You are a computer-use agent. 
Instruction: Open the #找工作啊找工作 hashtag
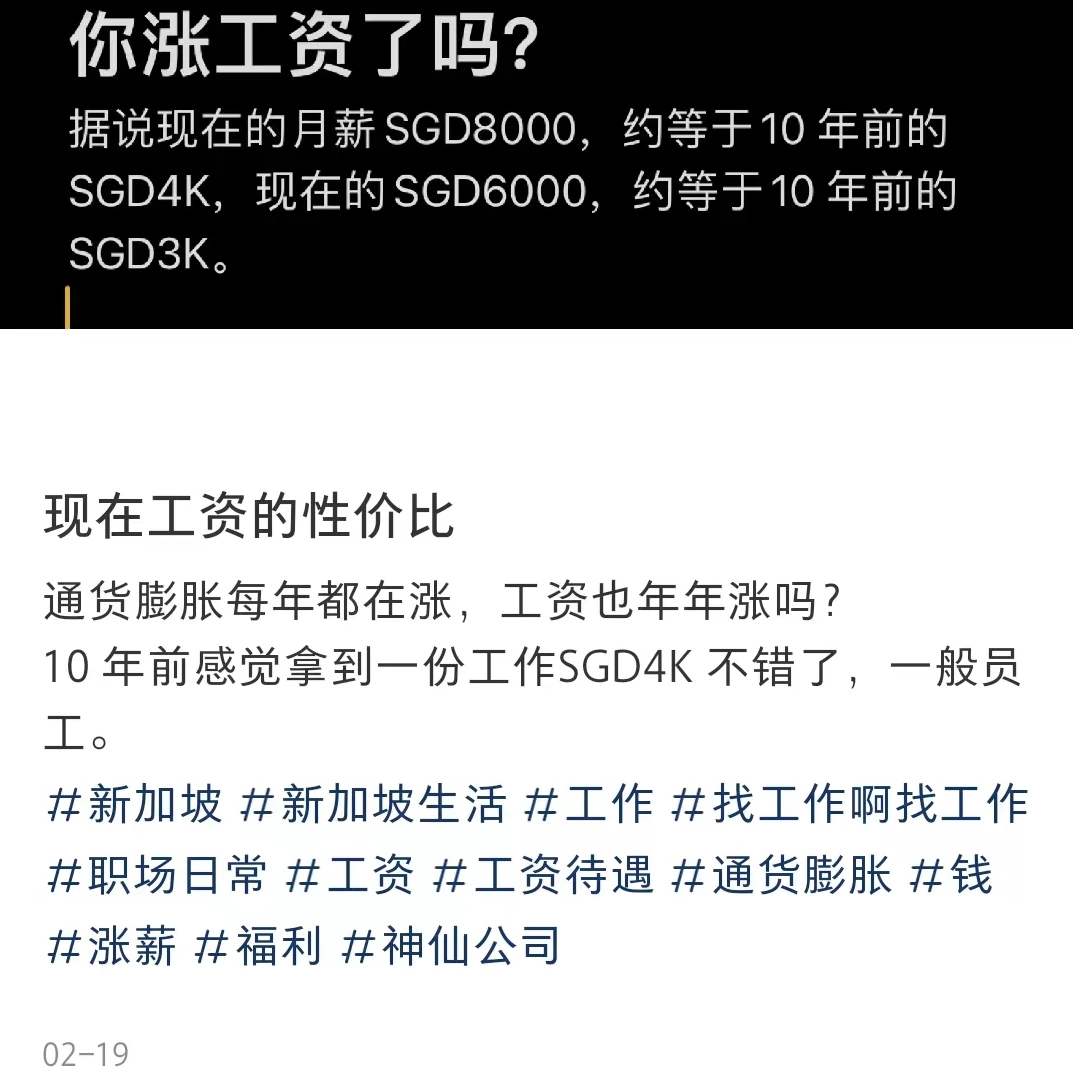tap(850, 805)
